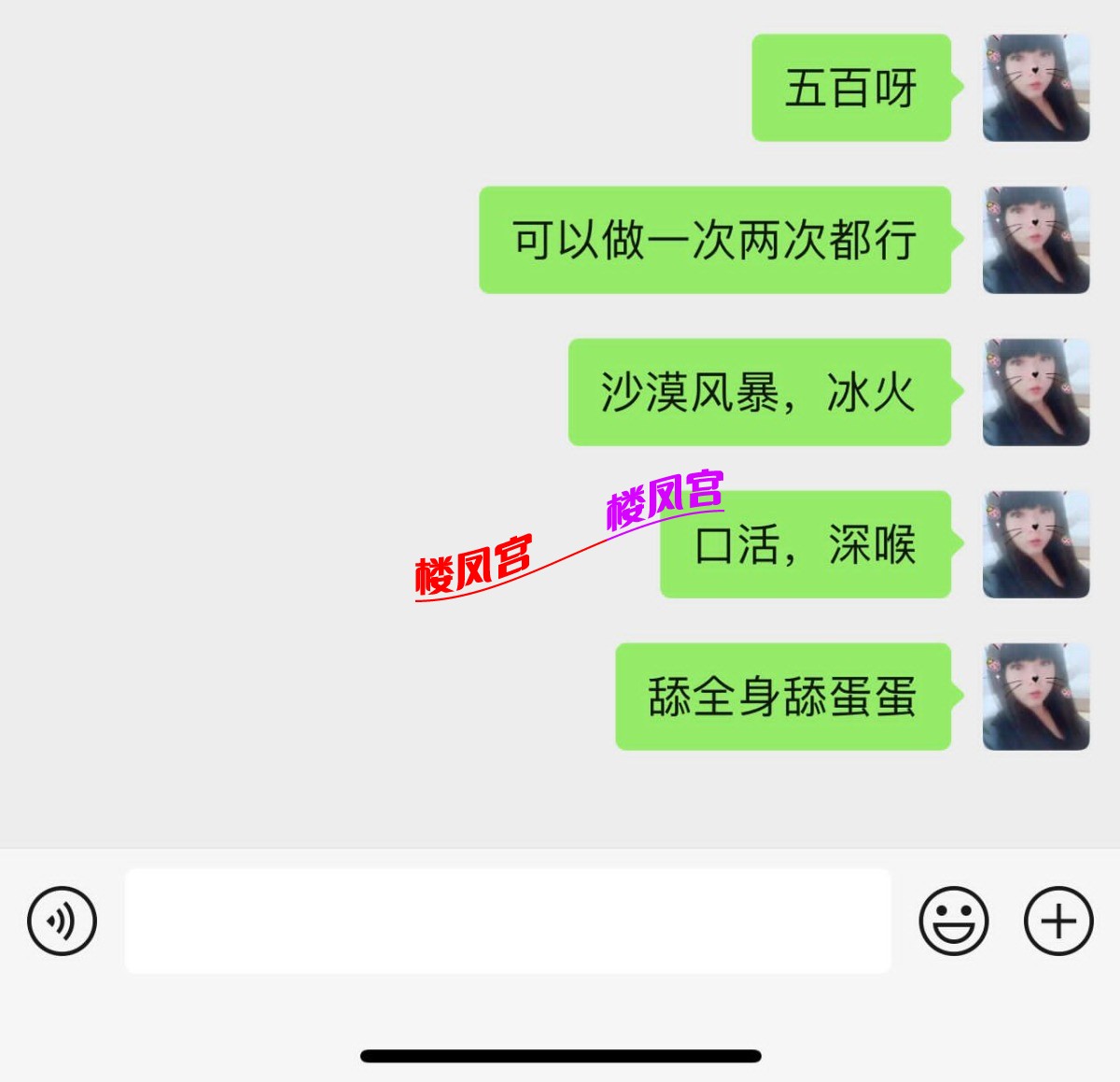The image size is (1120, 1082).
Task: Open the emoji sticker panel
Action: coord(953,921)
